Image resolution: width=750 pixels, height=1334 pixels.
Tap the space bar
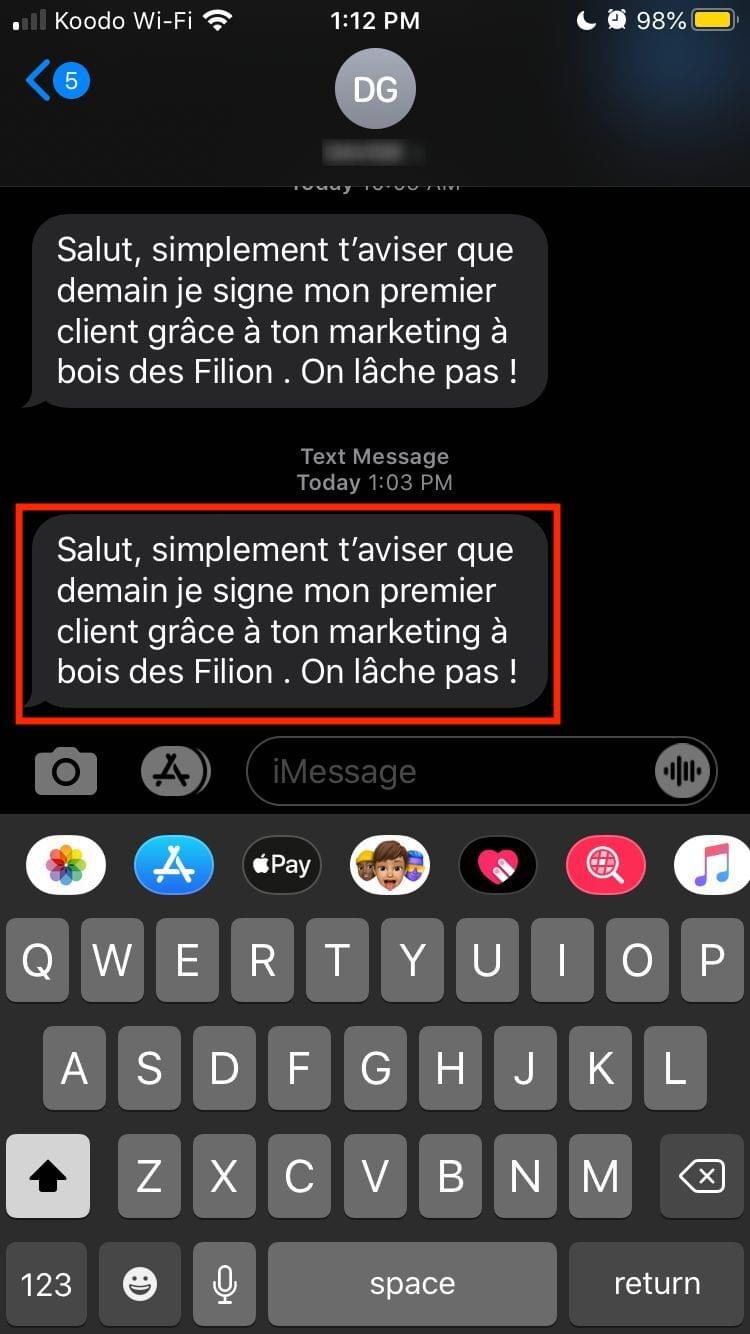point(412,1284)
